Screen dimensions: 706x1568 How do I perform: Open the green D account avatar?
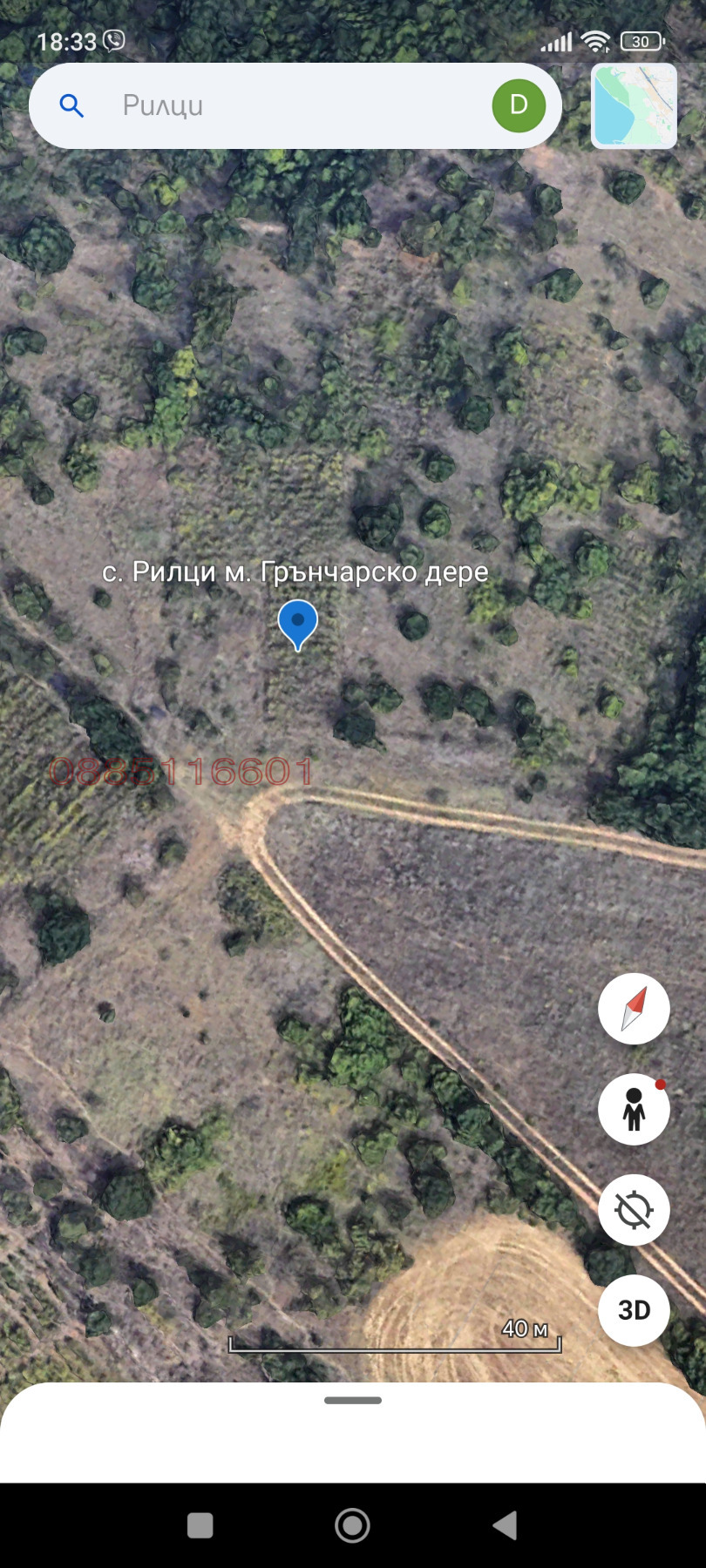[519, 105]
